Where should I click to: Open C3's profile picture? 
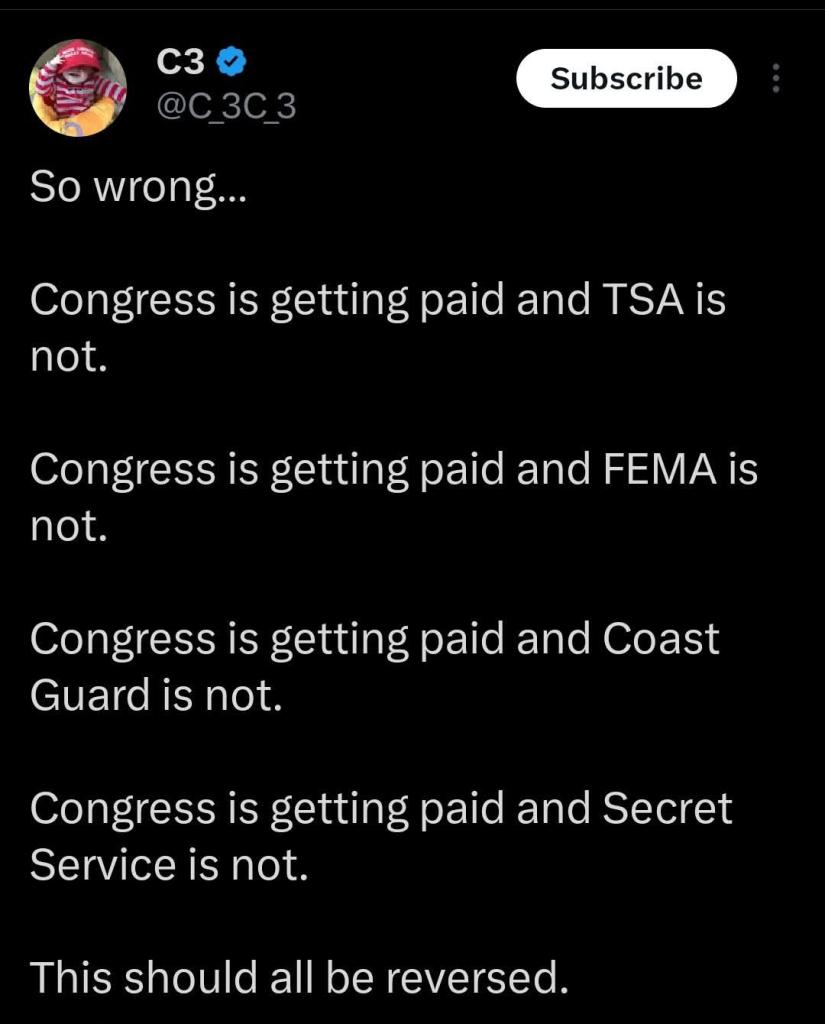point(79,88)
